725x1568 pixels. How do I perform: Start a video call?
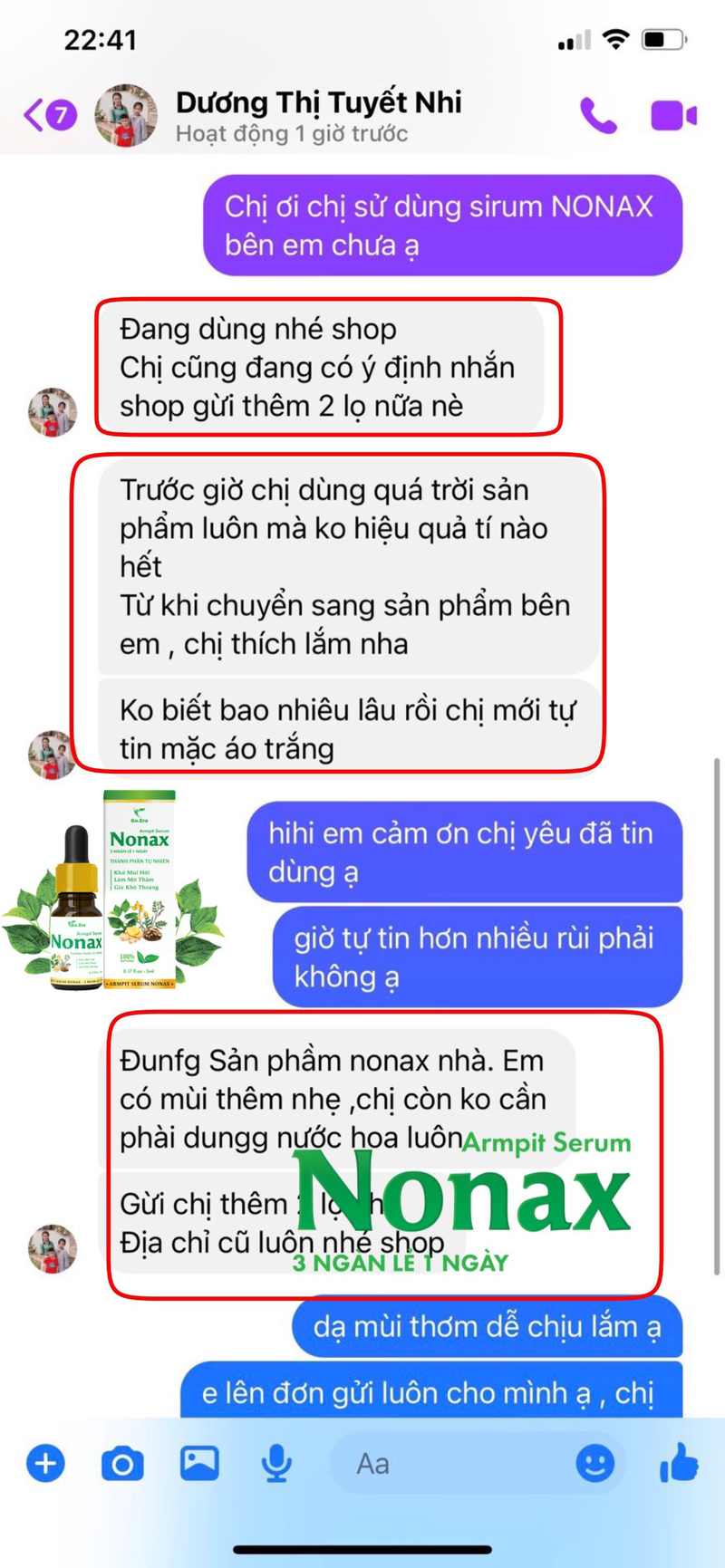click(673, 116)
